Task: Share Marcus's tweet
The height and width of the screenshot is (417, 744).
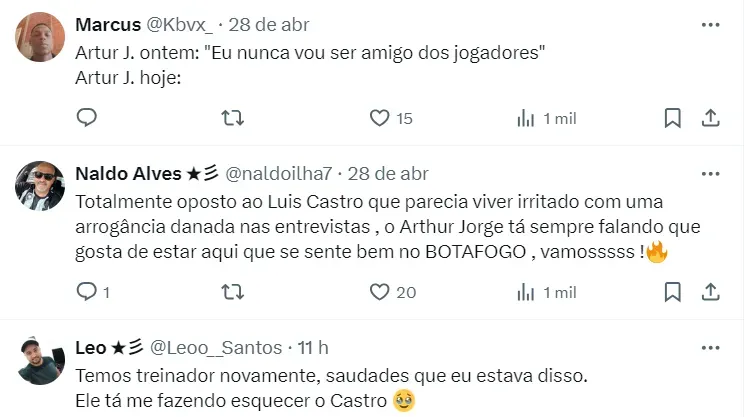Action: [710, 118]
